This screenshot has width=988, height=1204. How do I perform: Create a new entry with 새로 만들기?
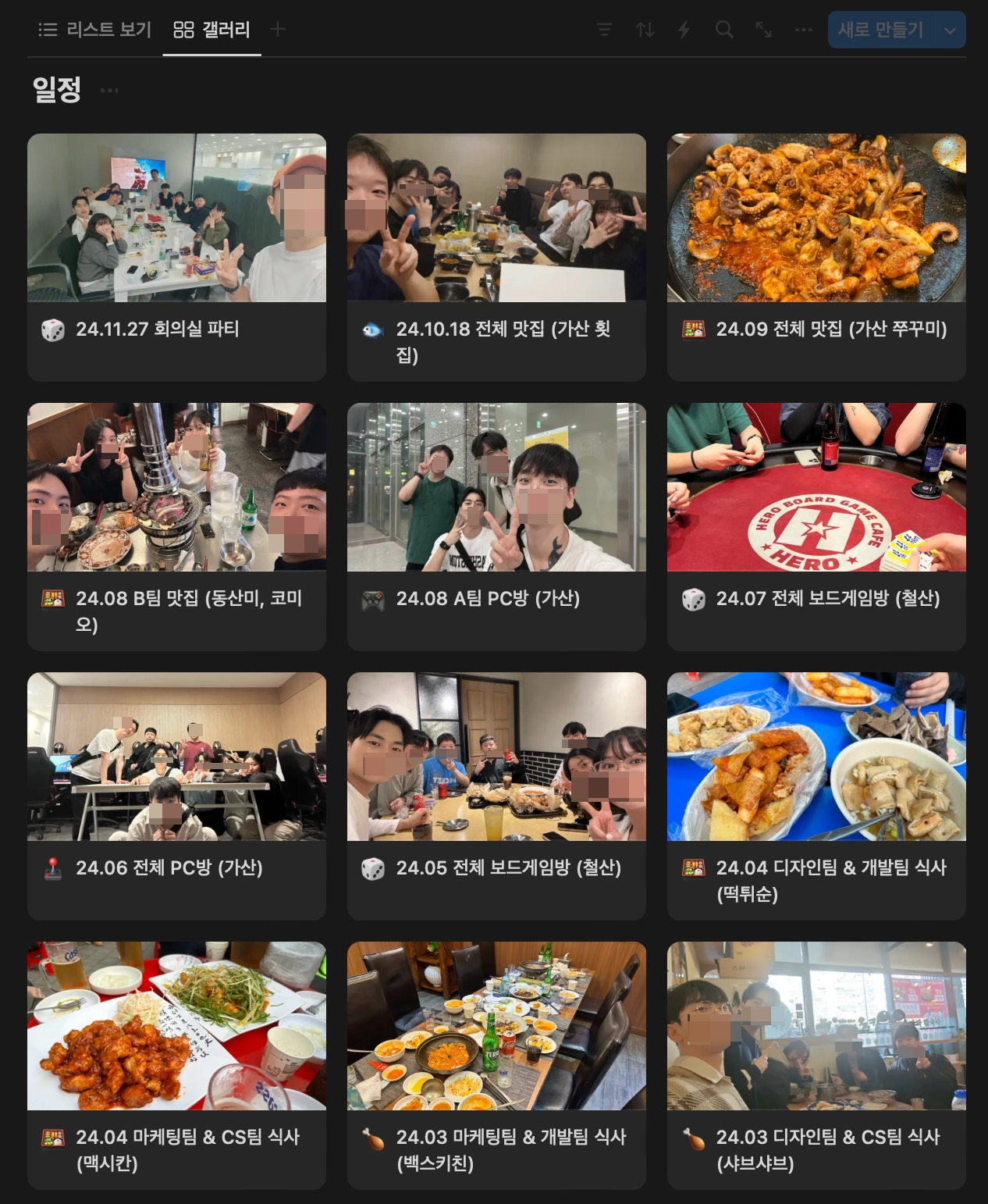(x=880, y=30)
